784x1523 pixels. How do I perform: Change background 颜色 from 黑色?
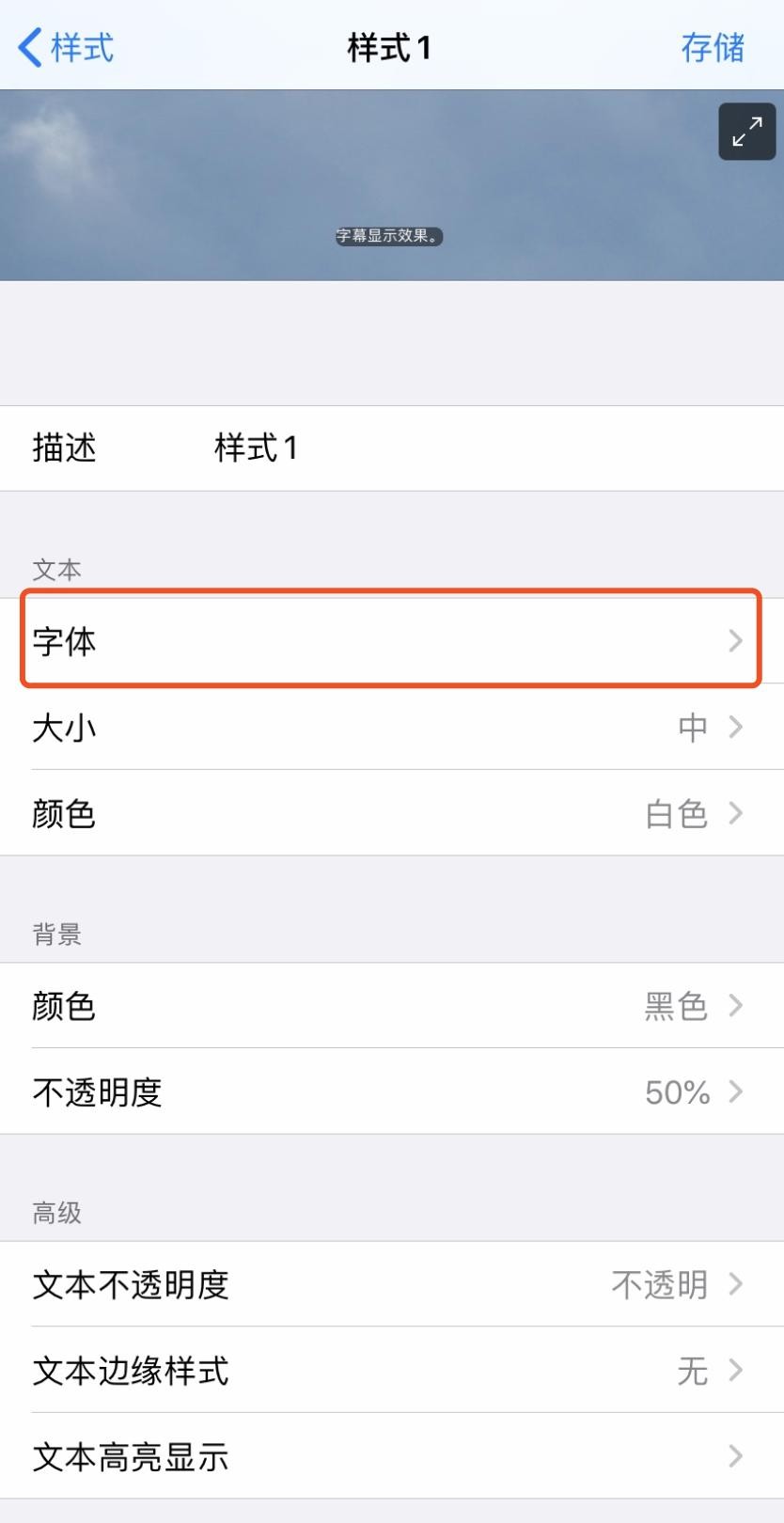pyautogui.click(x=391, y=1006)
